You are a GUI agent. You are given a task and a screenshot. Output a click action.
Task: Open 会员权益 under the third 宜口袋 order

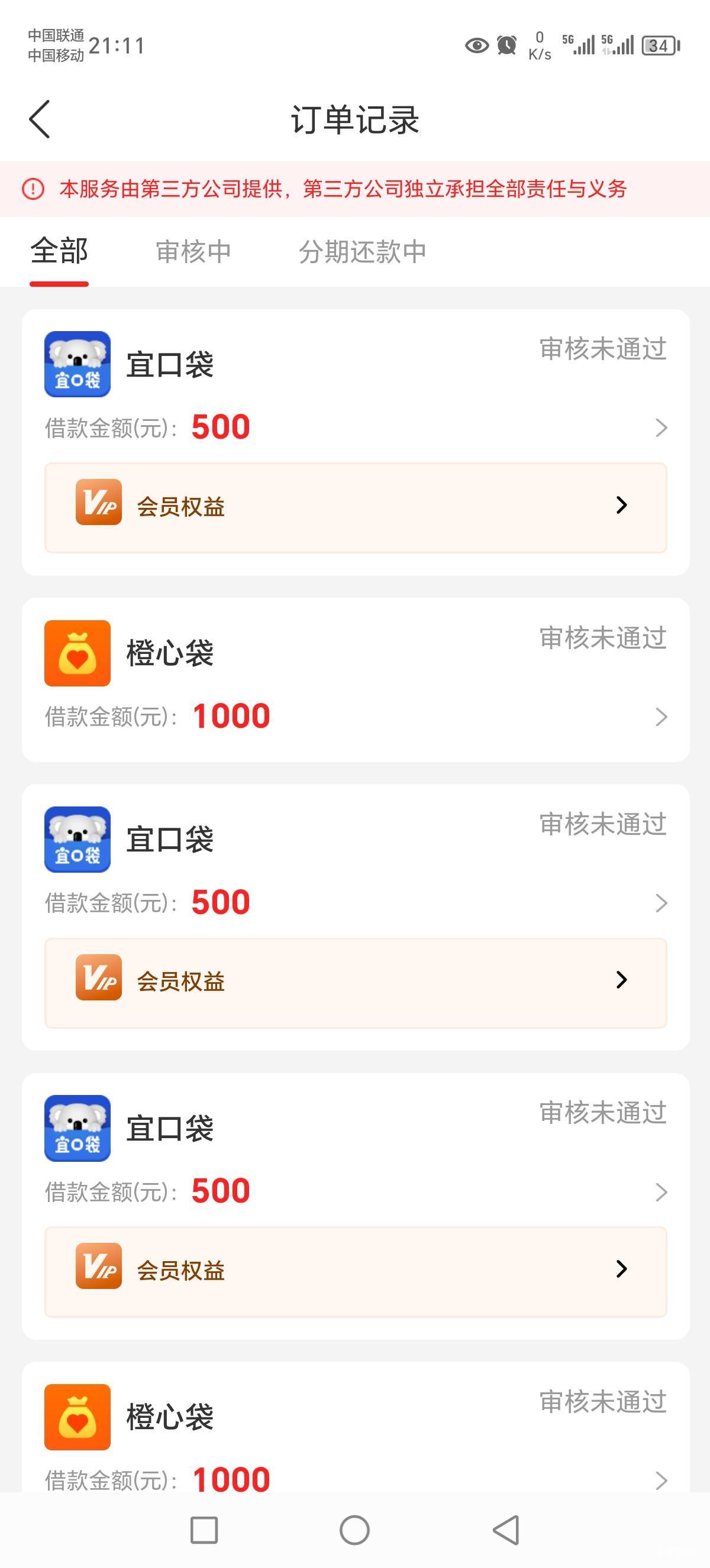point(355,1271)
